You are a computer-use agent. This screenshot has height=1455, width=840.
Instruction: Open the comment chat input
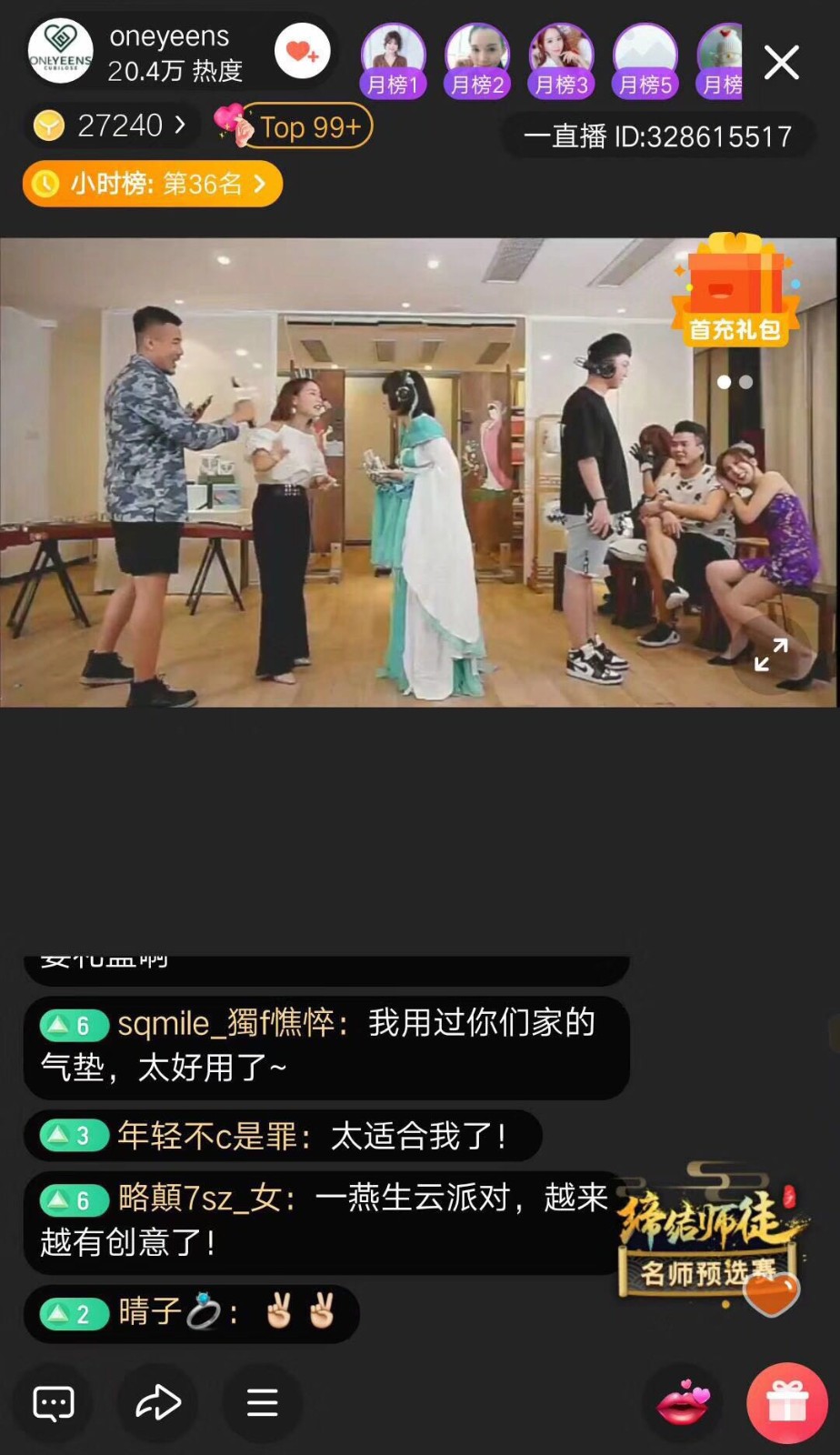click(54, 1403)
